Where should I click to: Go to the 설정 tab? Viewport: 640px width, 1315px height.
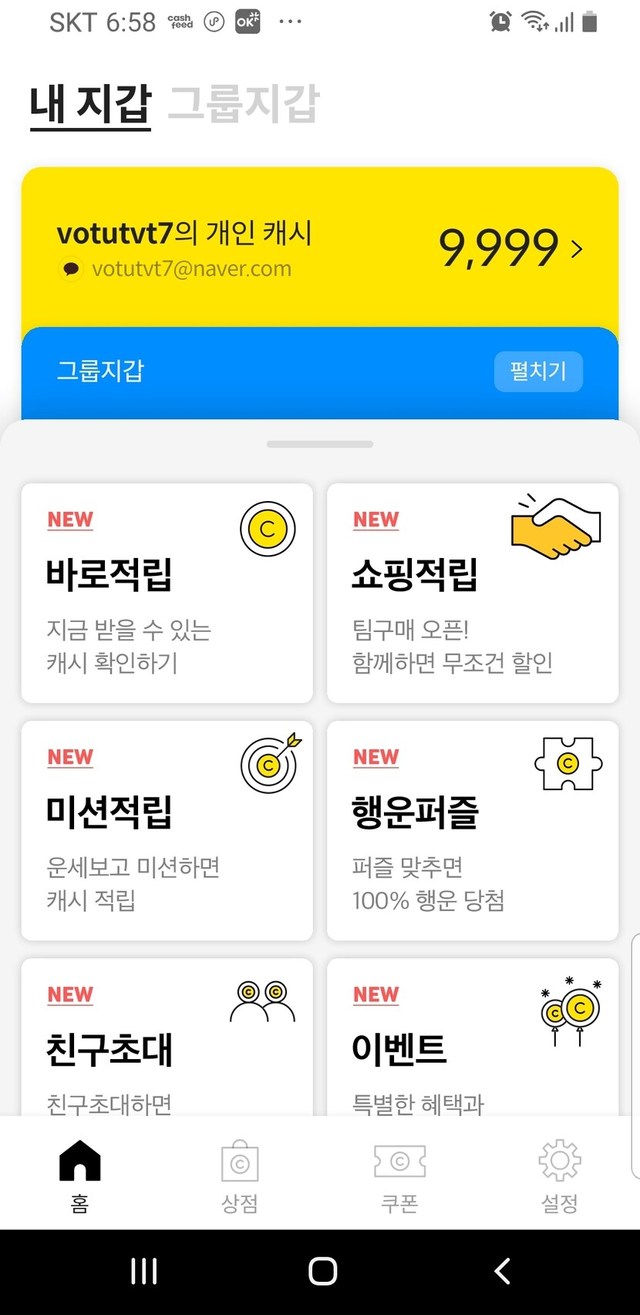559,1175
